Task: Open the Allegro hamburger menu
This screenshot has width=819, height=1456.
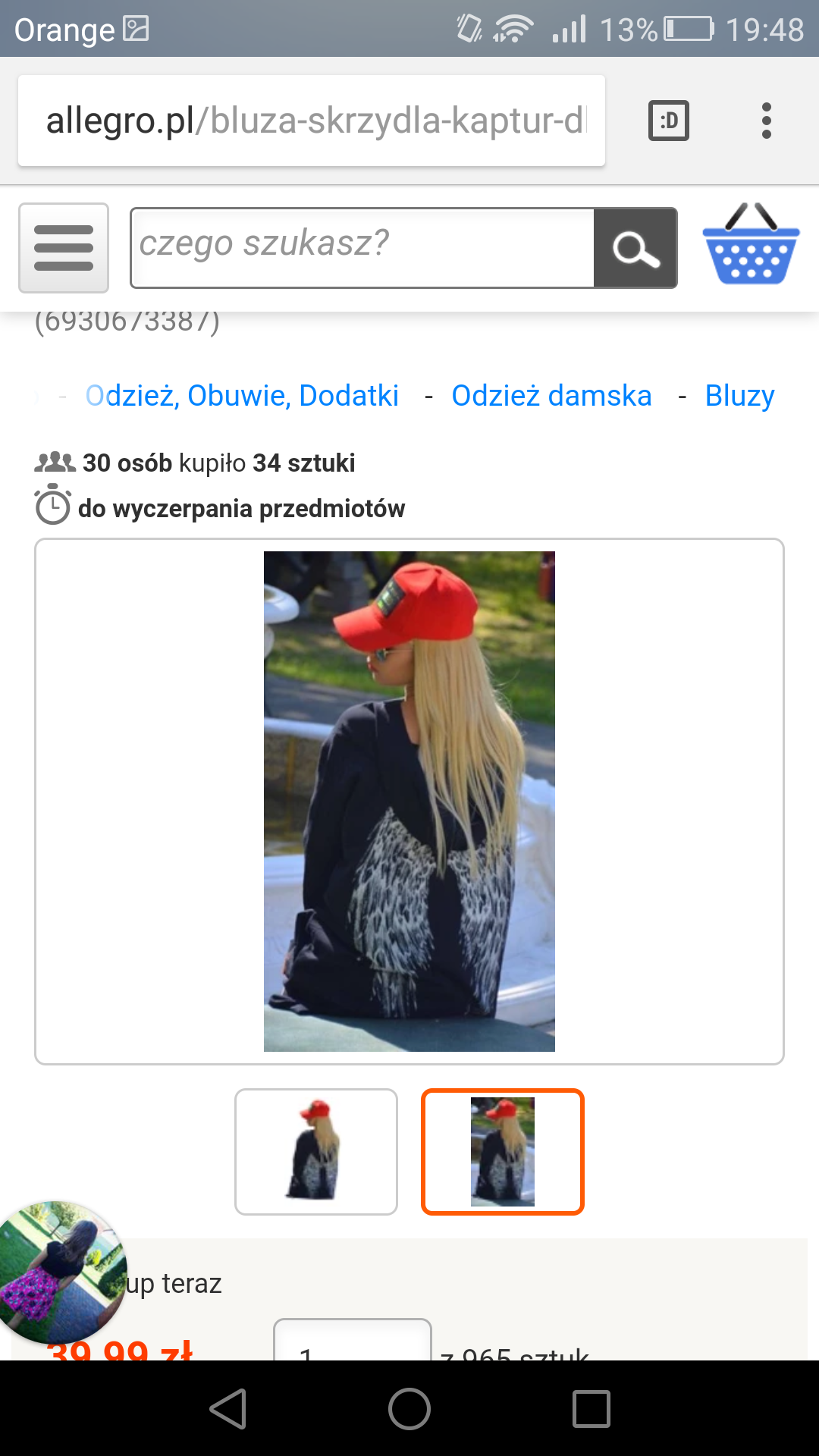Action: tap(64, 248)
